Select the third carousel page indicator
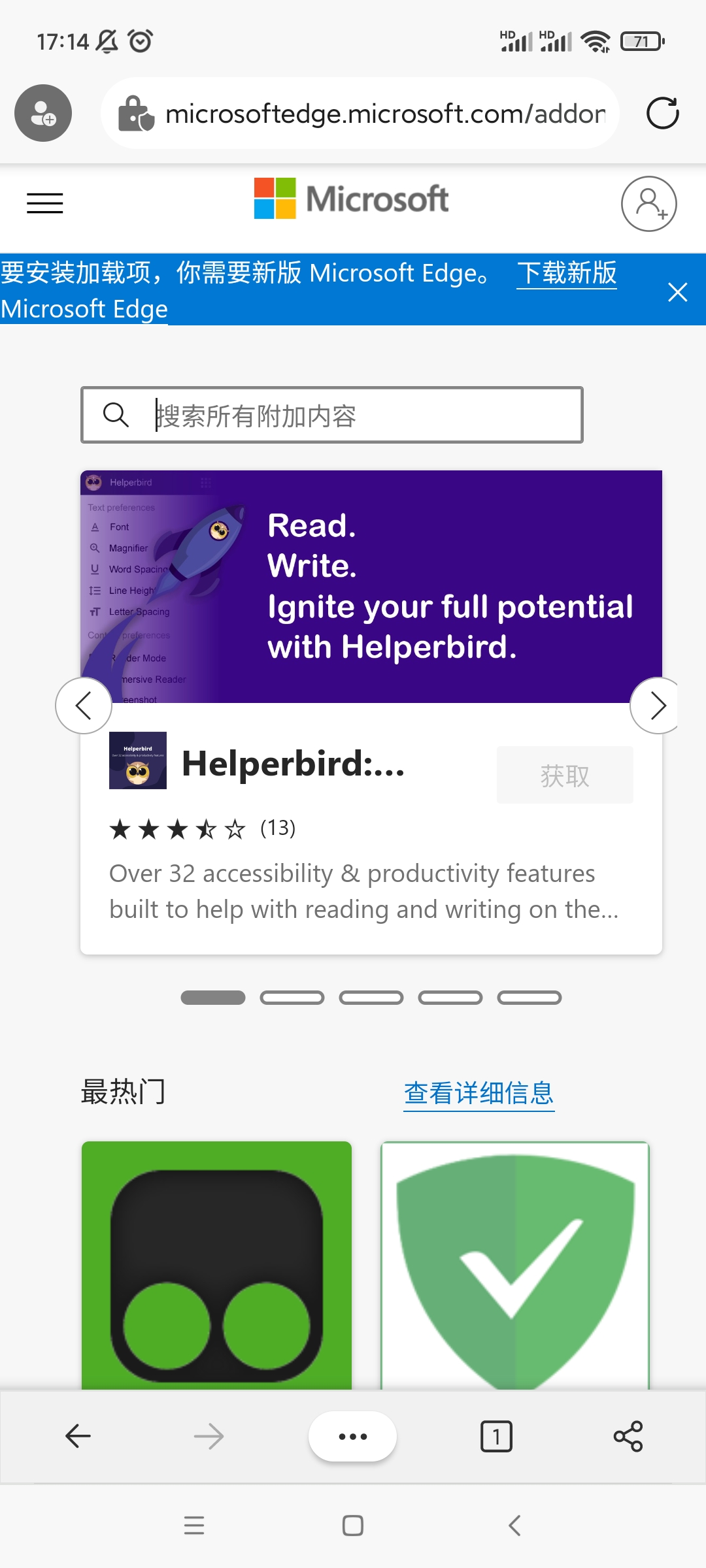 pos(371,998)
